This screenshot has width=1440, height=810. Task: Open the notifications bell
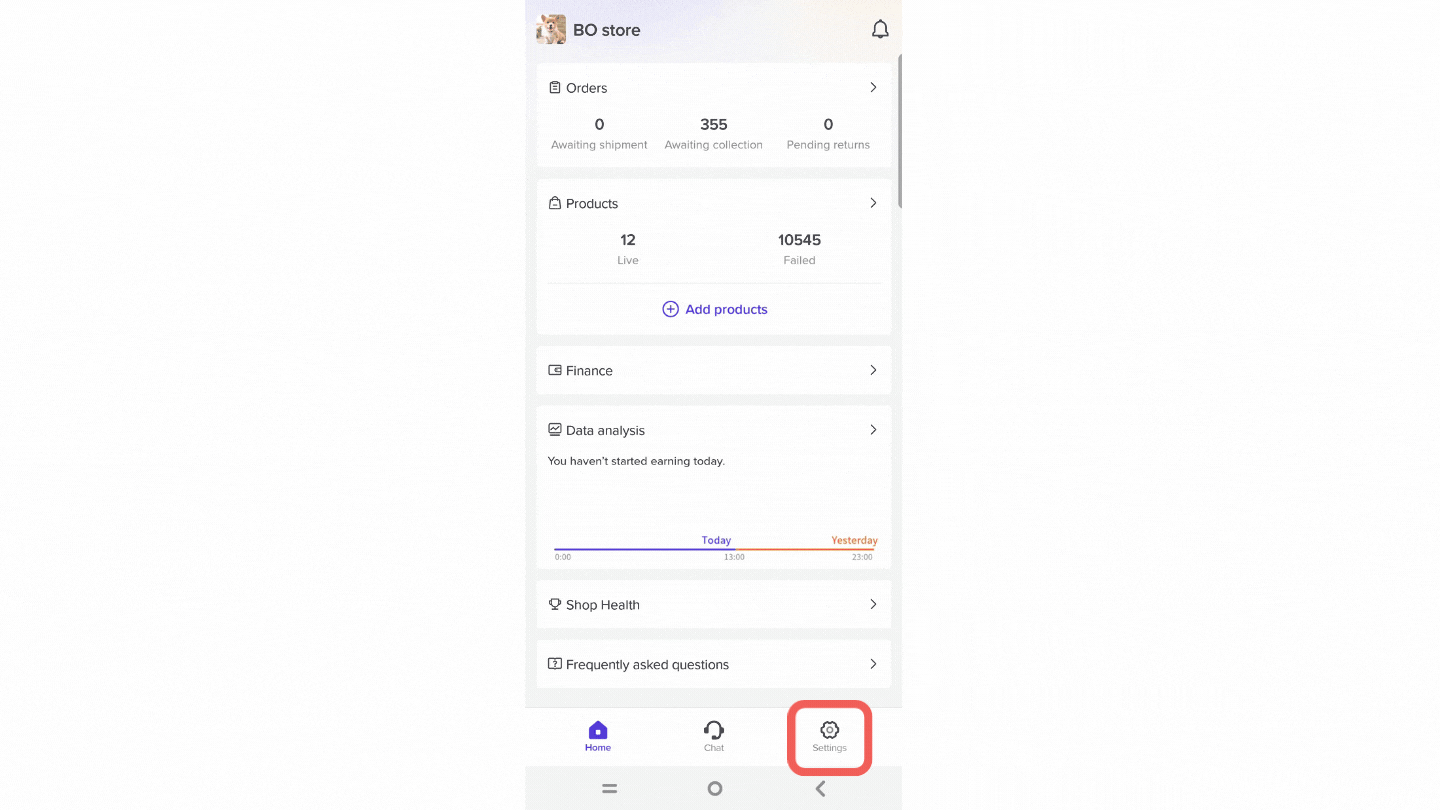tap(880, 29)
